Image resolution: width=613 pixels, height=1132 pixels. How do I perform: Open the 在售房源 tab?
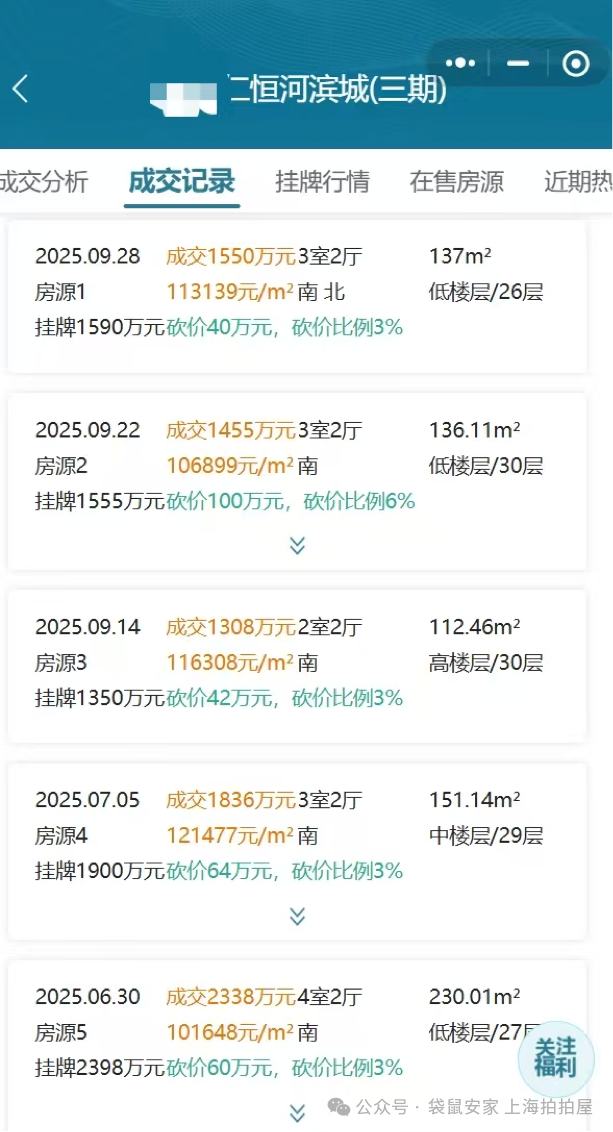456,182
